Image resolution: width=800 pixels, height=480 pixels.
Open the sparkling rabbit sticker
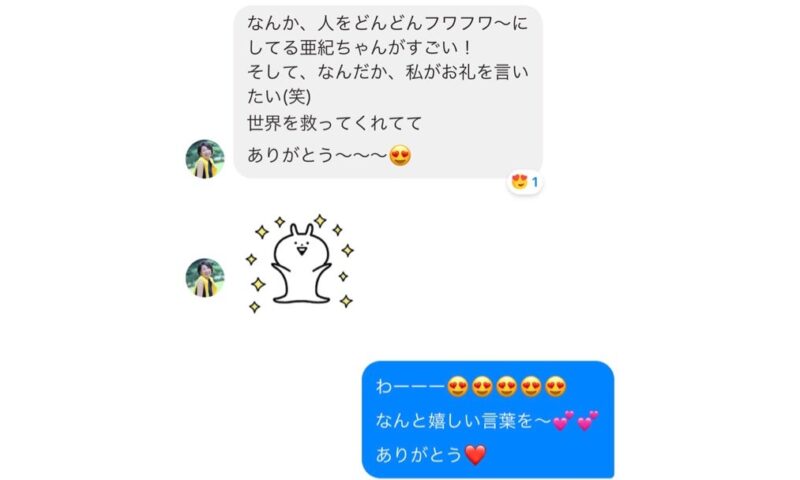pyautogui.click(x=300, y=263)
